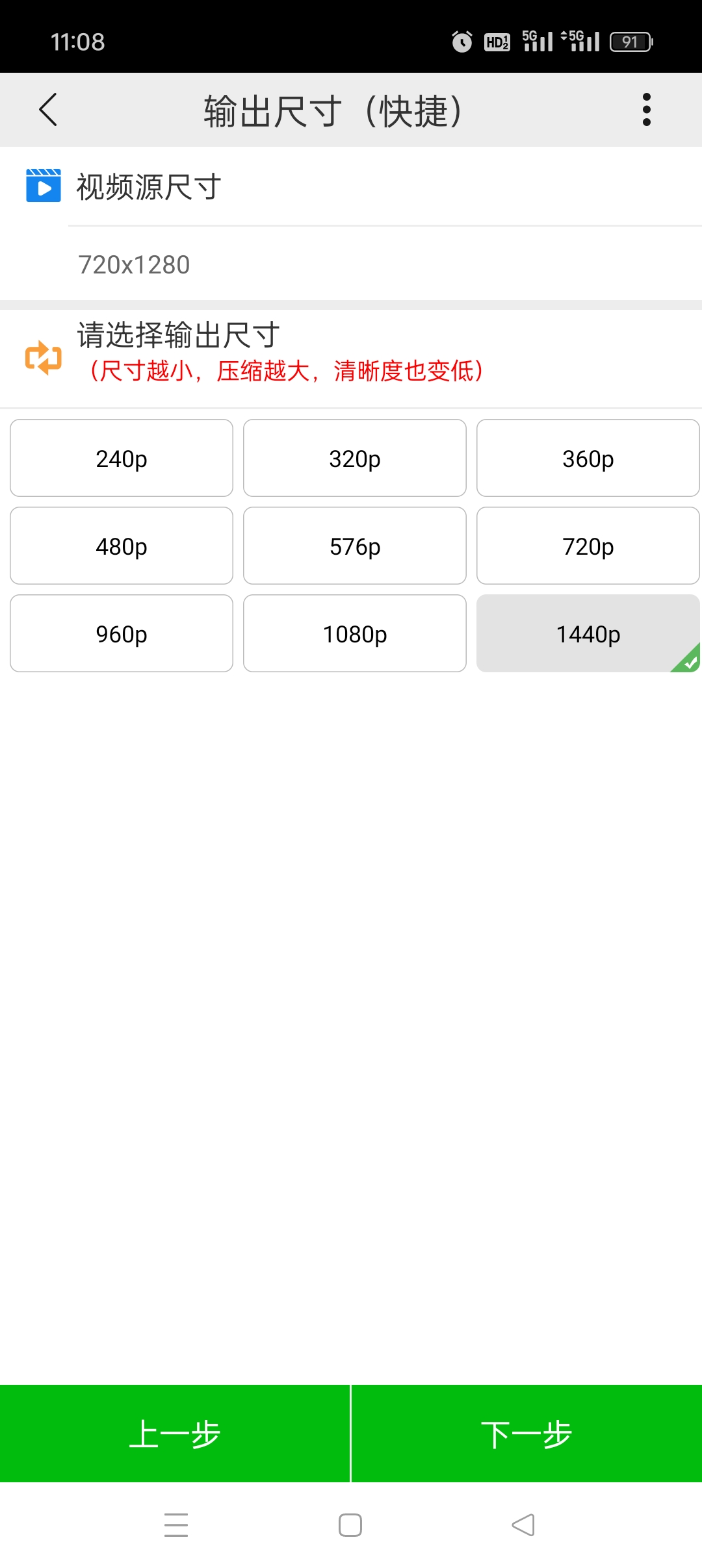This screenshot has height=1568, width=702.
Task: Set output size to 720p
Action: [x=588, y=546]
